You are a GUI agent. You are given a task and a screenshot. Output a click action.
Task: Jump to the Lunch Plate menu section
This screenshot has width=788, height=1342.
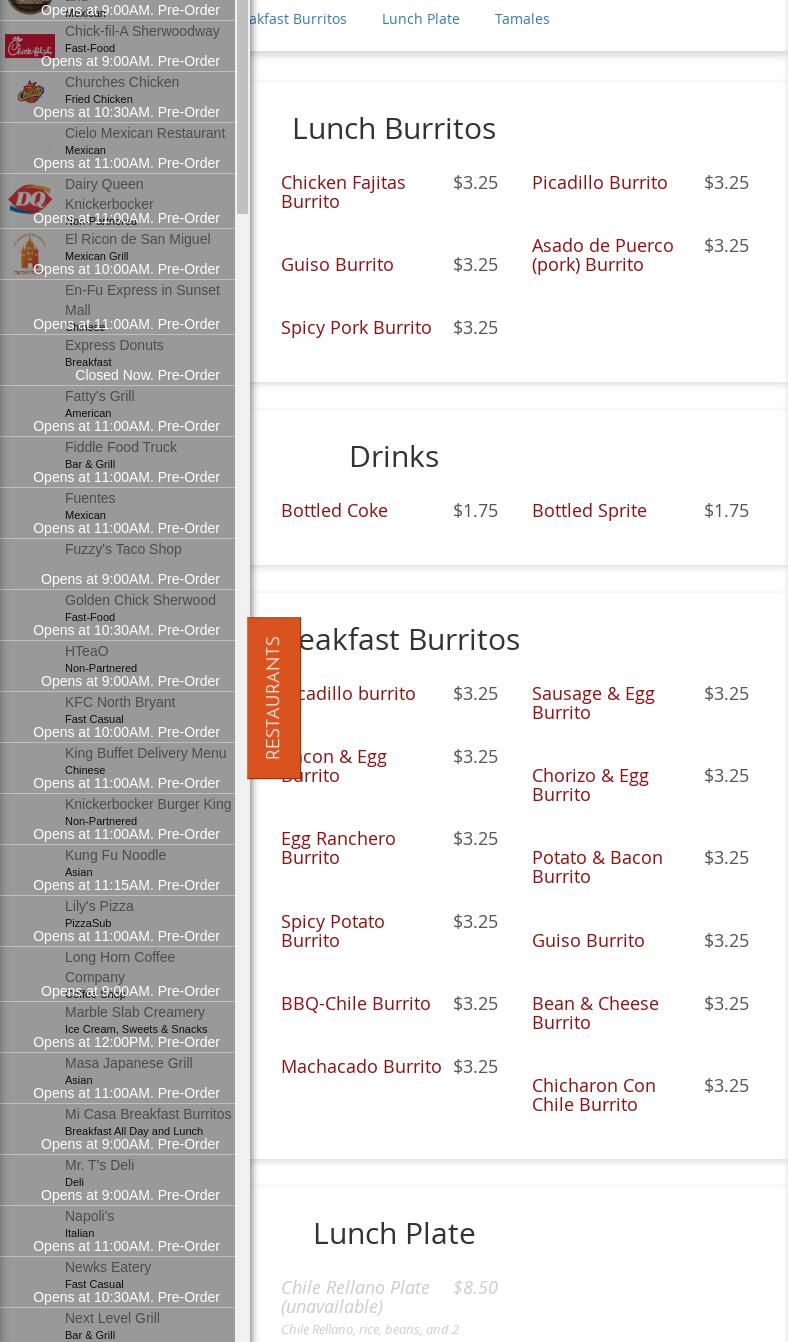(420, 19)
